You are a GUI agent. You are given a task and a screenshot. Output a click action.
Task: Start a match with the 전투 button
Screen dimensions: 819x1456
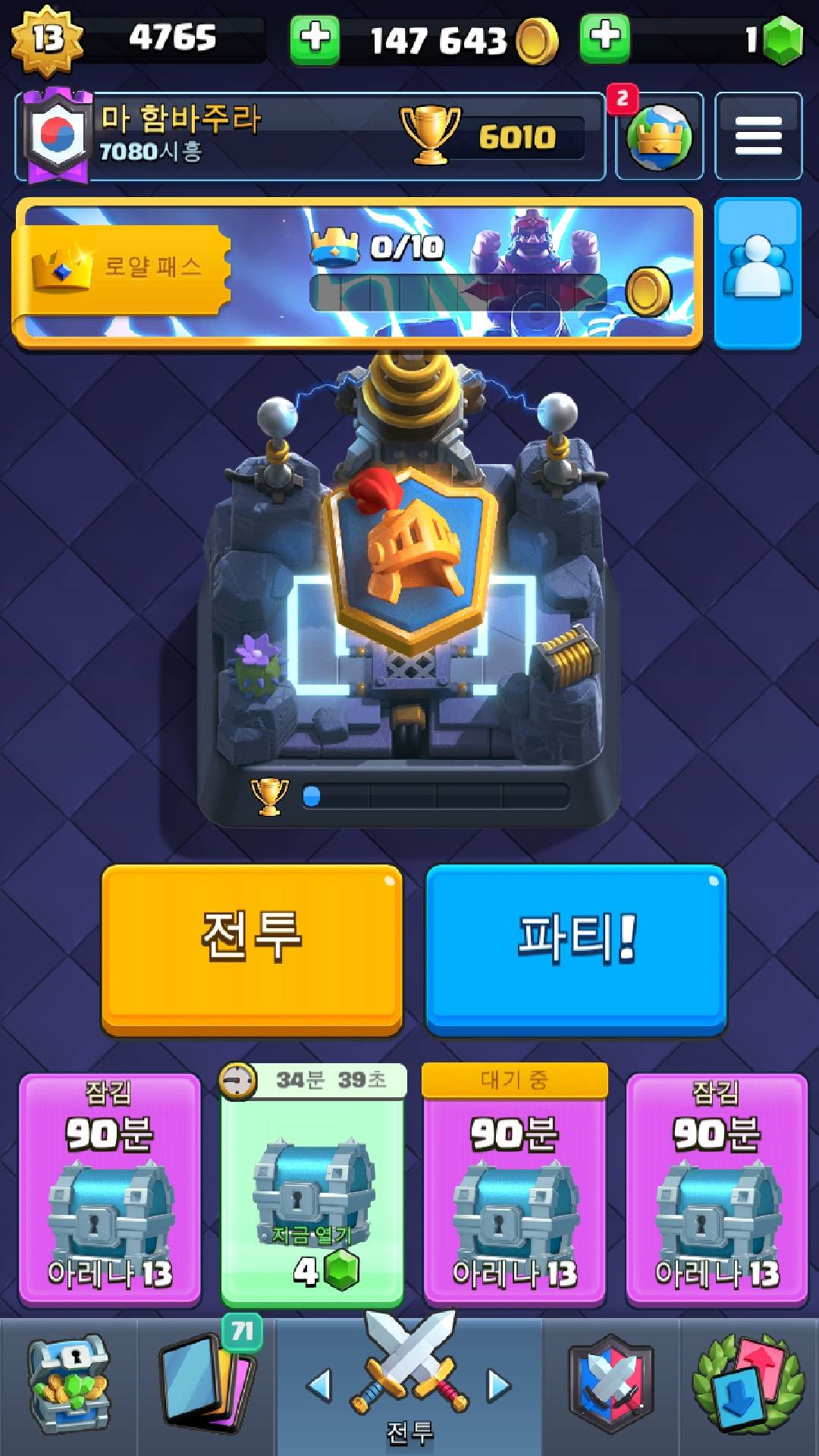point(252,948)
